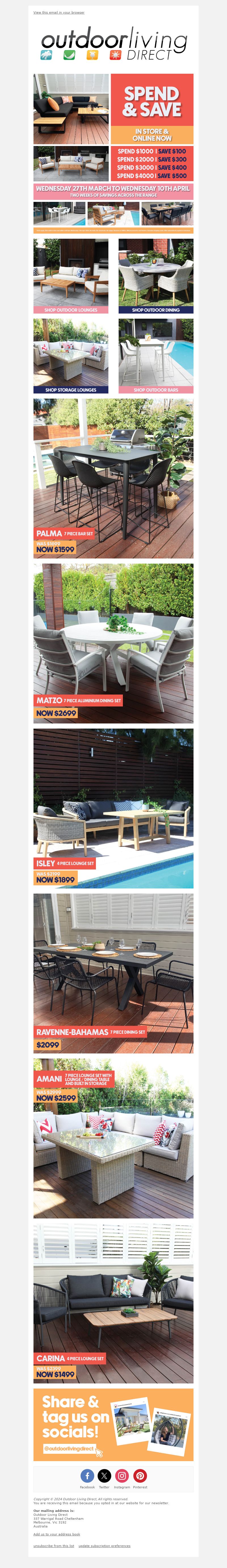Shop Outdoor Lounges tile
The width and height of the screenshot is (227, 1568).
tap(71, 276)
